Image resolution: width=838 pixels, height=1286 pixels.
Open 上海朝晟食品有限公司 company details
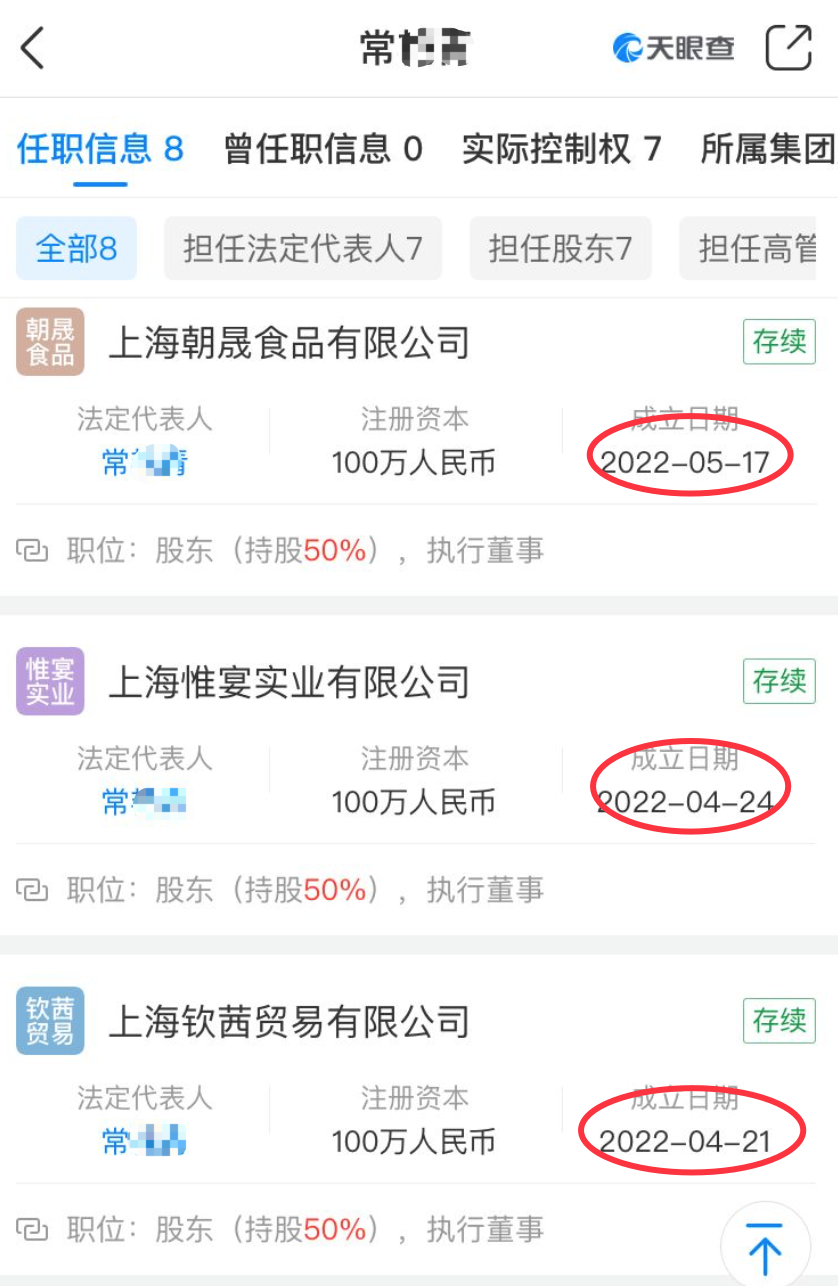pos(288,343)
